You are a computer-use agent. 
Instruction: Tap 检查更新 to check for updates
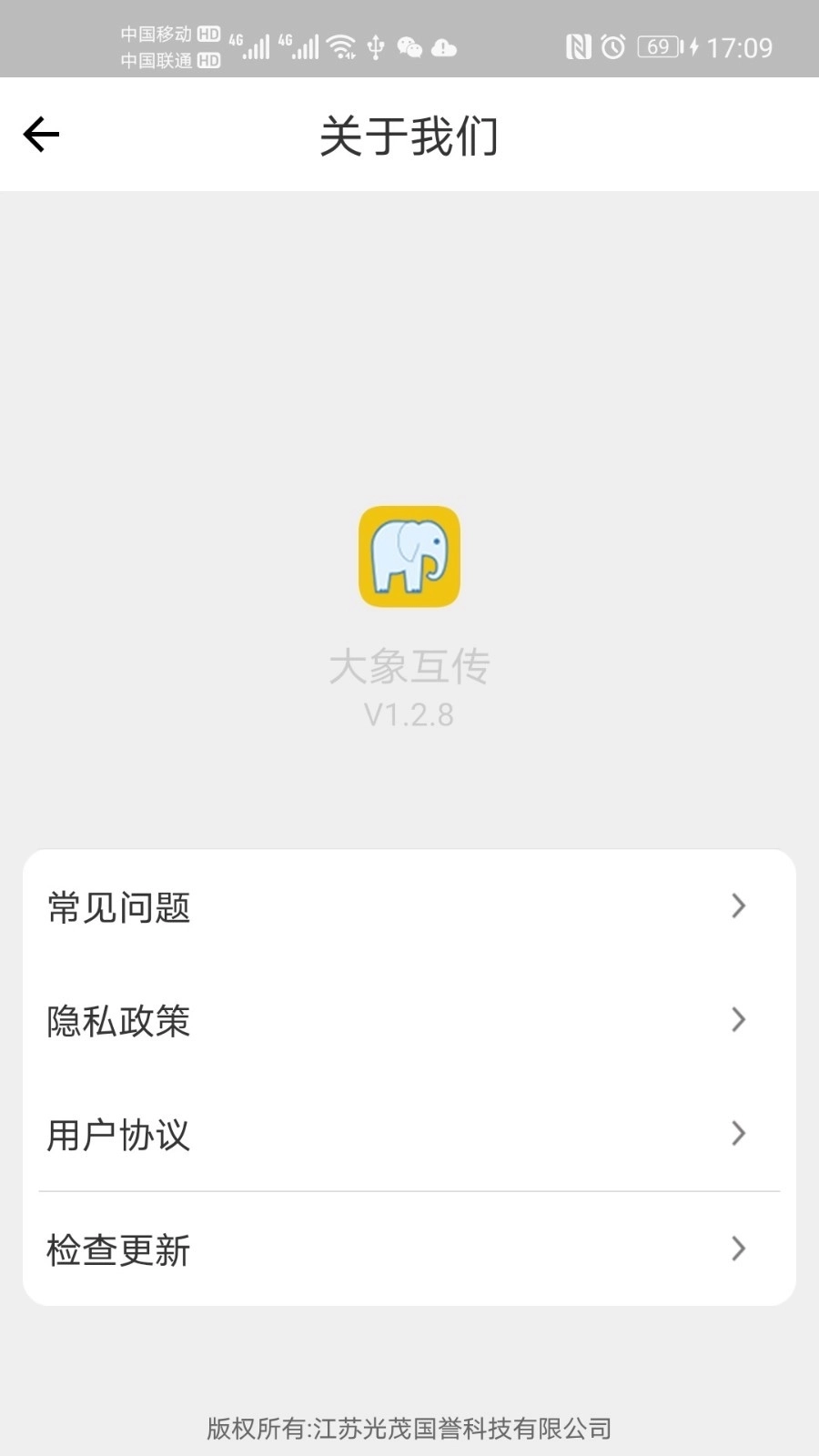pyautogui.click(x=117, y=1250)
